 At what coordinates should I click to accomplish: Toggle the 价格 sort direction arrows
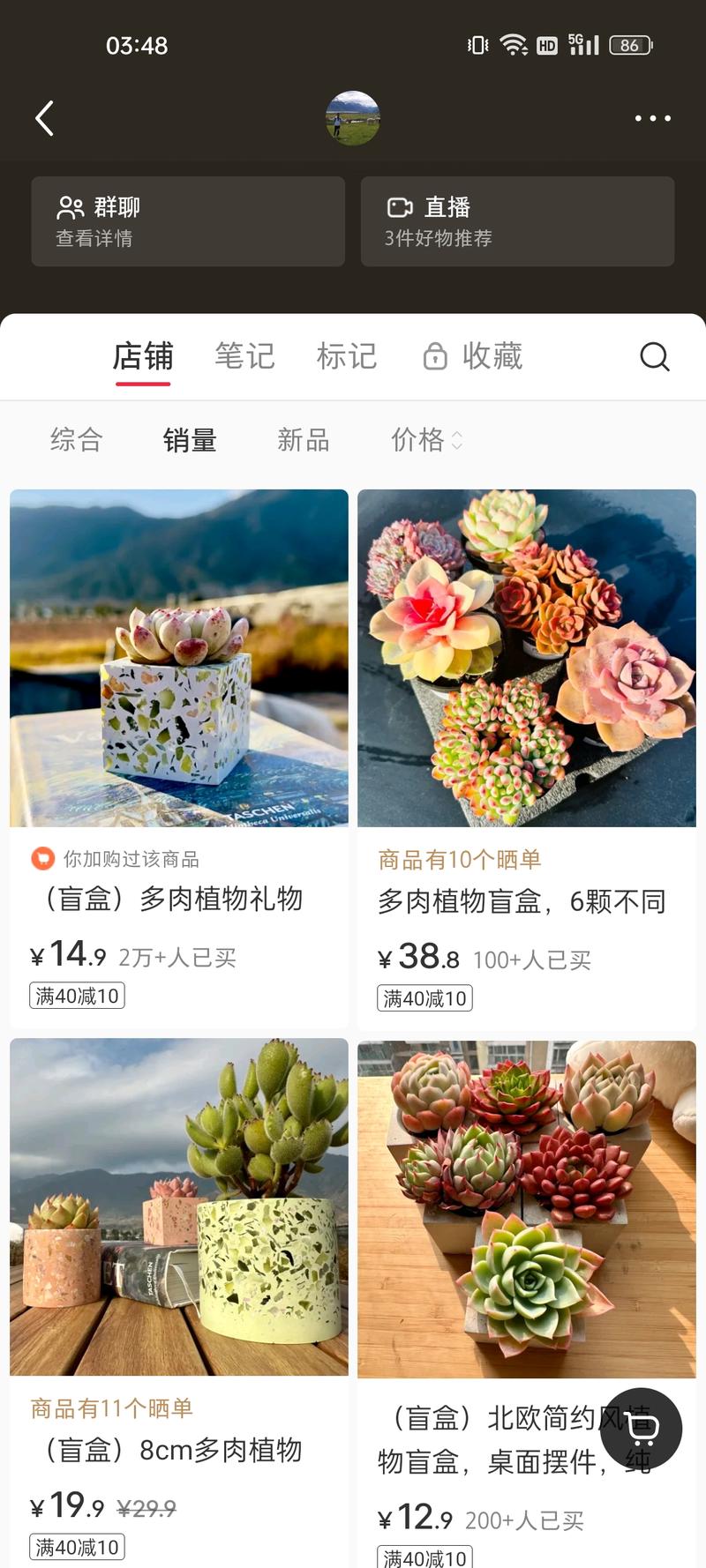point(457,441)
